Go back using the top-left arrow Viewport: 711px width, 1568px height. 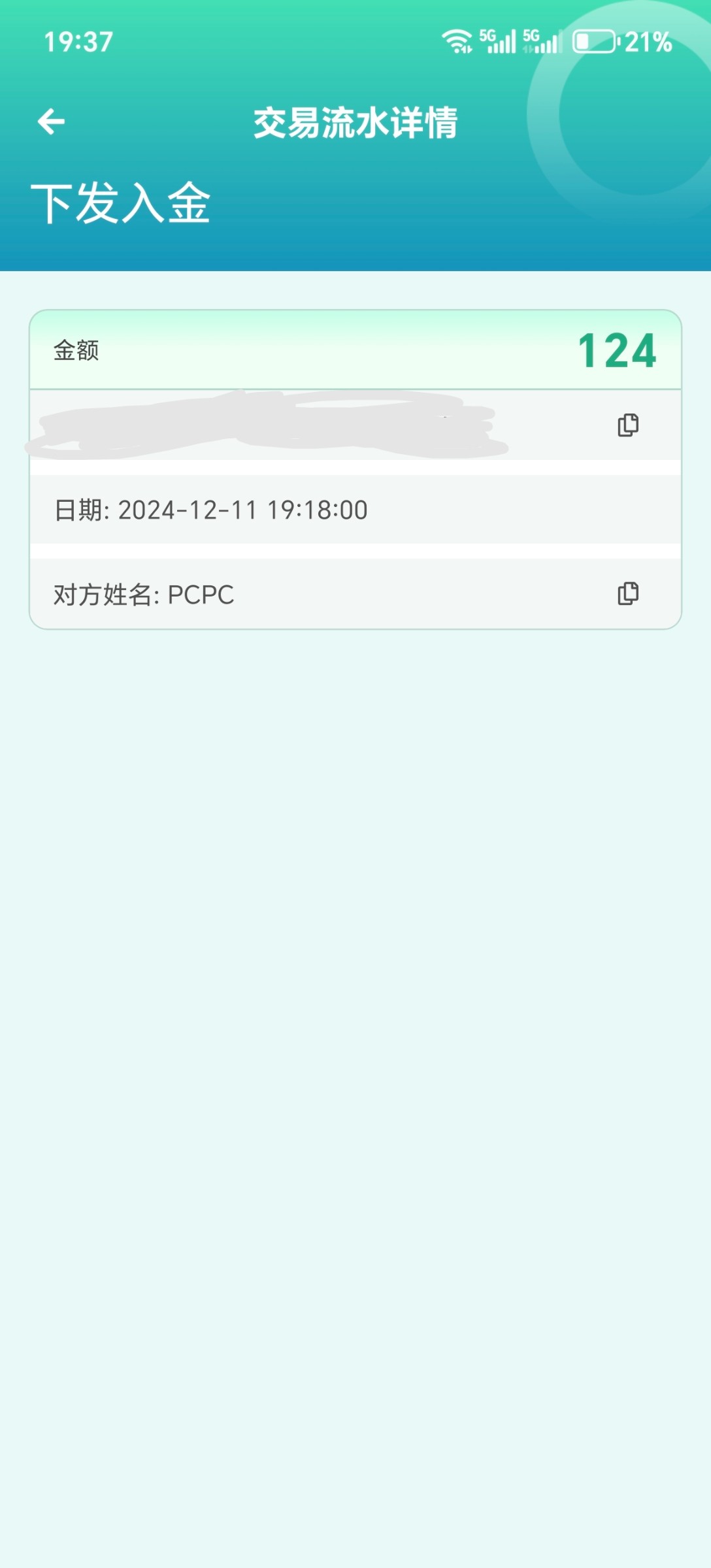coord(51,122)
